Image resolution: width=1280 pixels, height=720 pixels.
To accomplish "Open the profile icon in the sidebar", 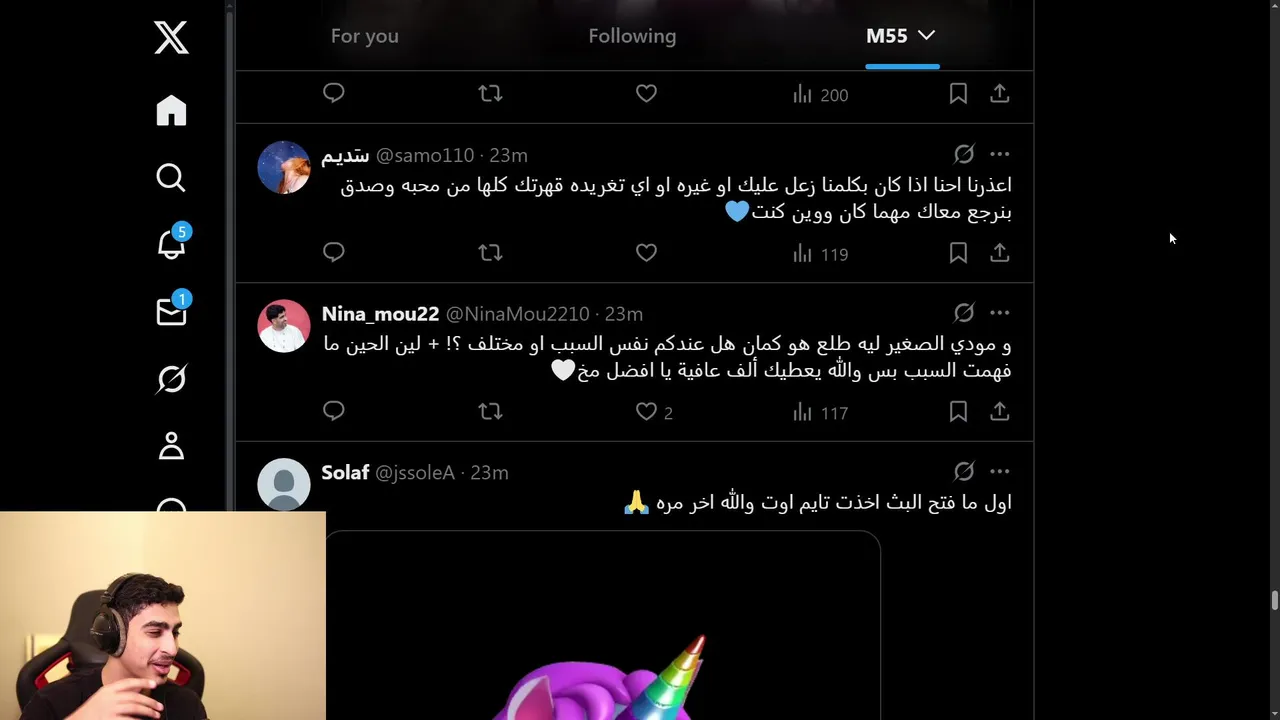I will point(171,446).
